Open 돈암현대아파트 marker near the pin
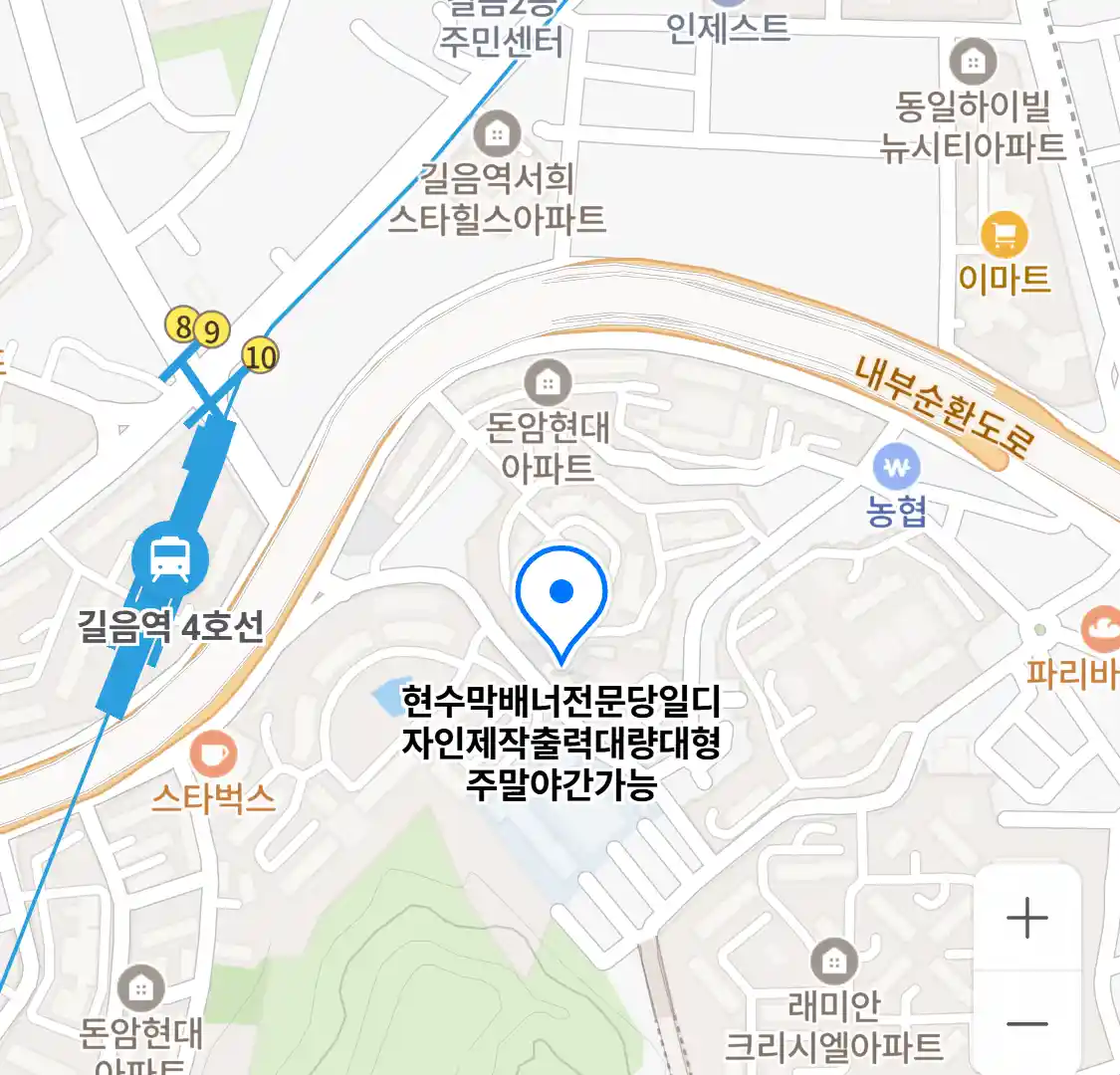 coord(547,383)
